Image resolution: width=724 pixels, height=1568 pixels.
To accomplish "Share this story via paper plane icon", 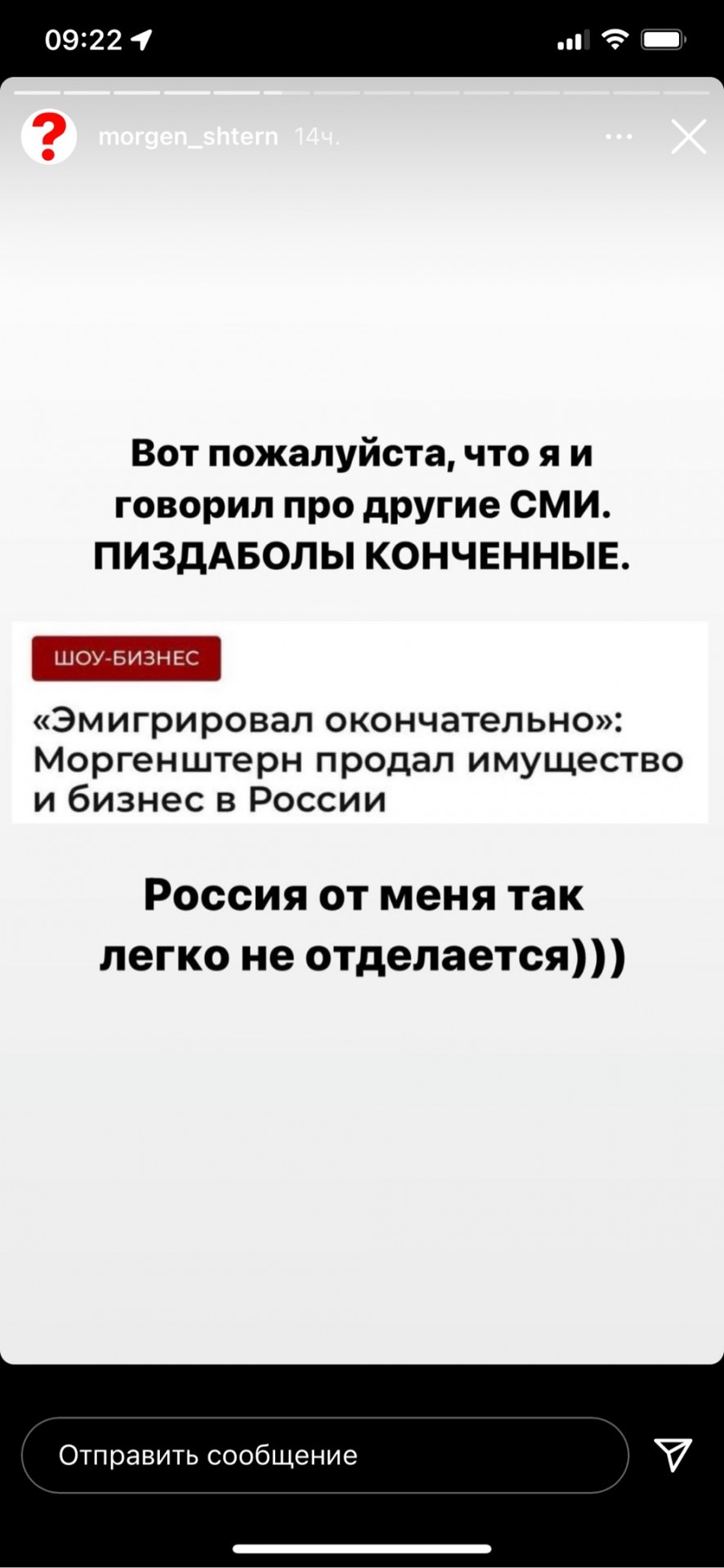I will tap(673, 1455).
